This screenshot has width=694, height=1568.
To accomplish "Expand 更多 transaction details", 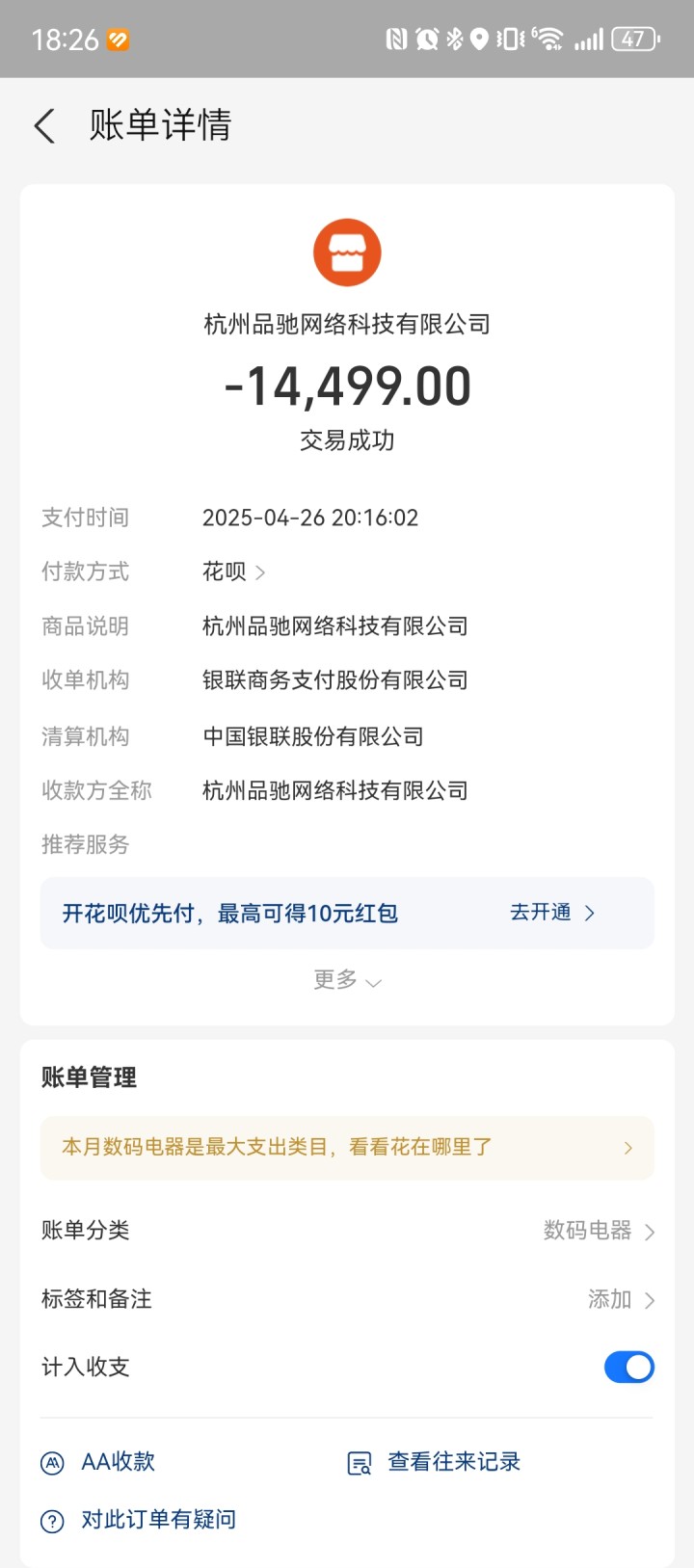I will [346, 981].
